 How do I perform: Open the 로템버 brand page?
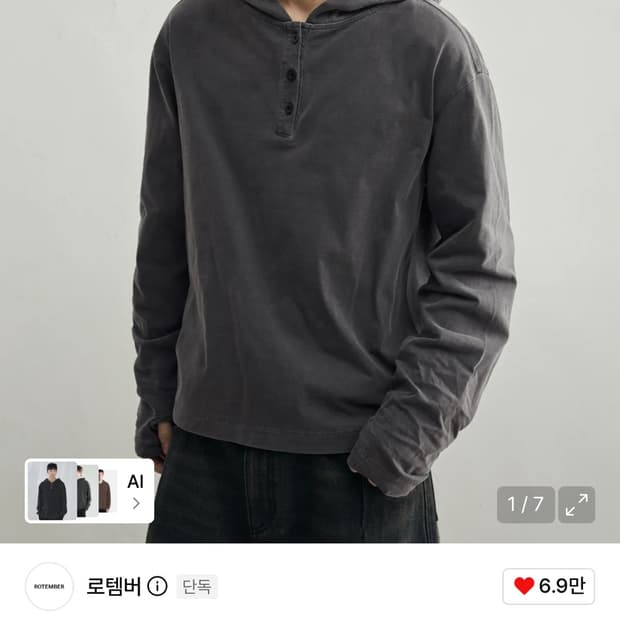114,586
